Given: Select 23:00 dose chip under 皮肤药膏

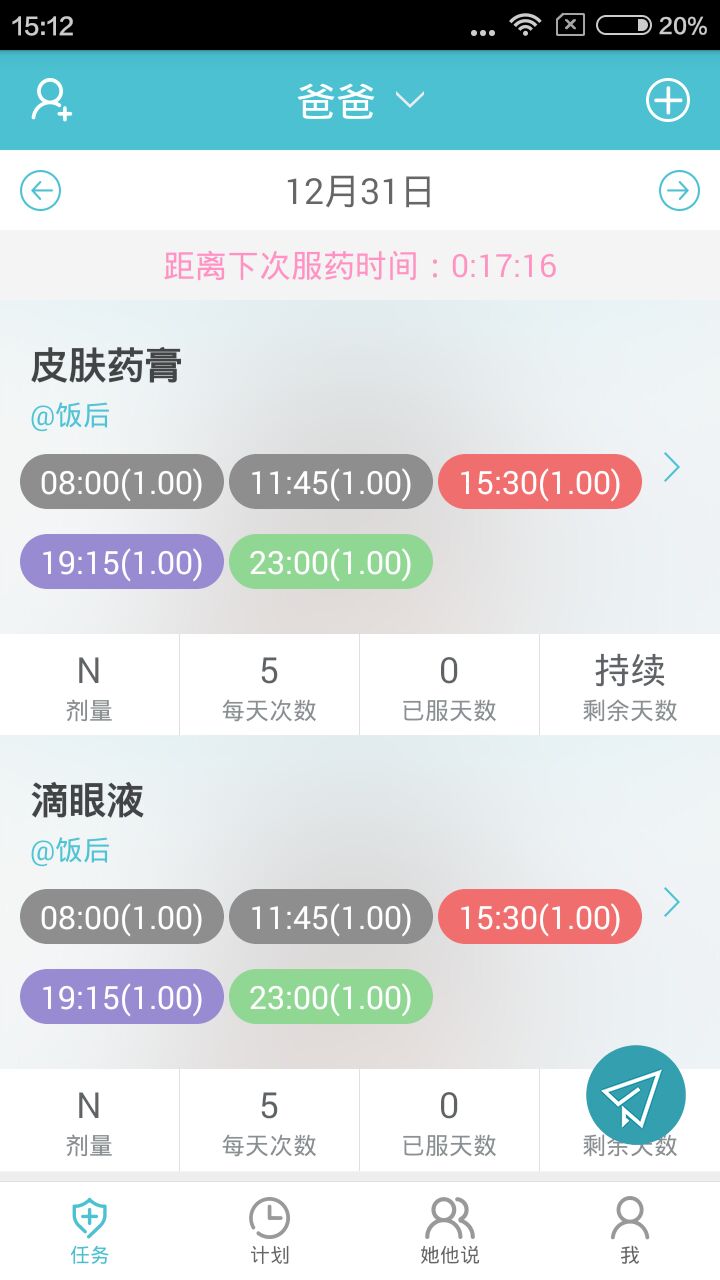Looking at the screenshot, I should 331,562.
